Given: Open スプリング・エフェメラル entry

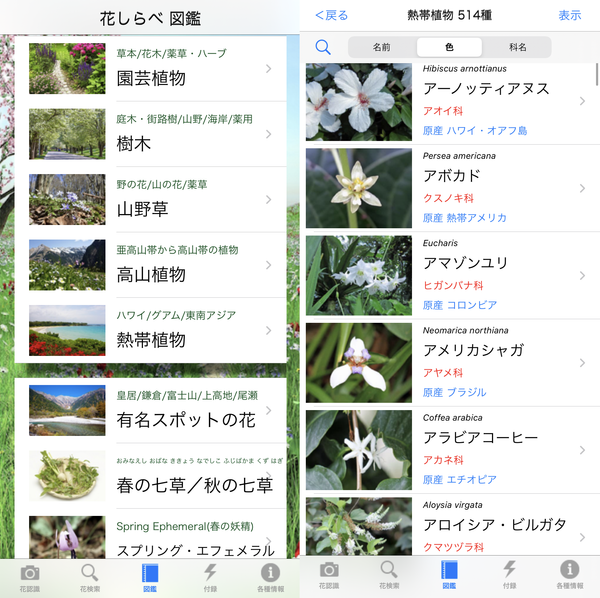Looking at the screenshot, I should [150, 534].
